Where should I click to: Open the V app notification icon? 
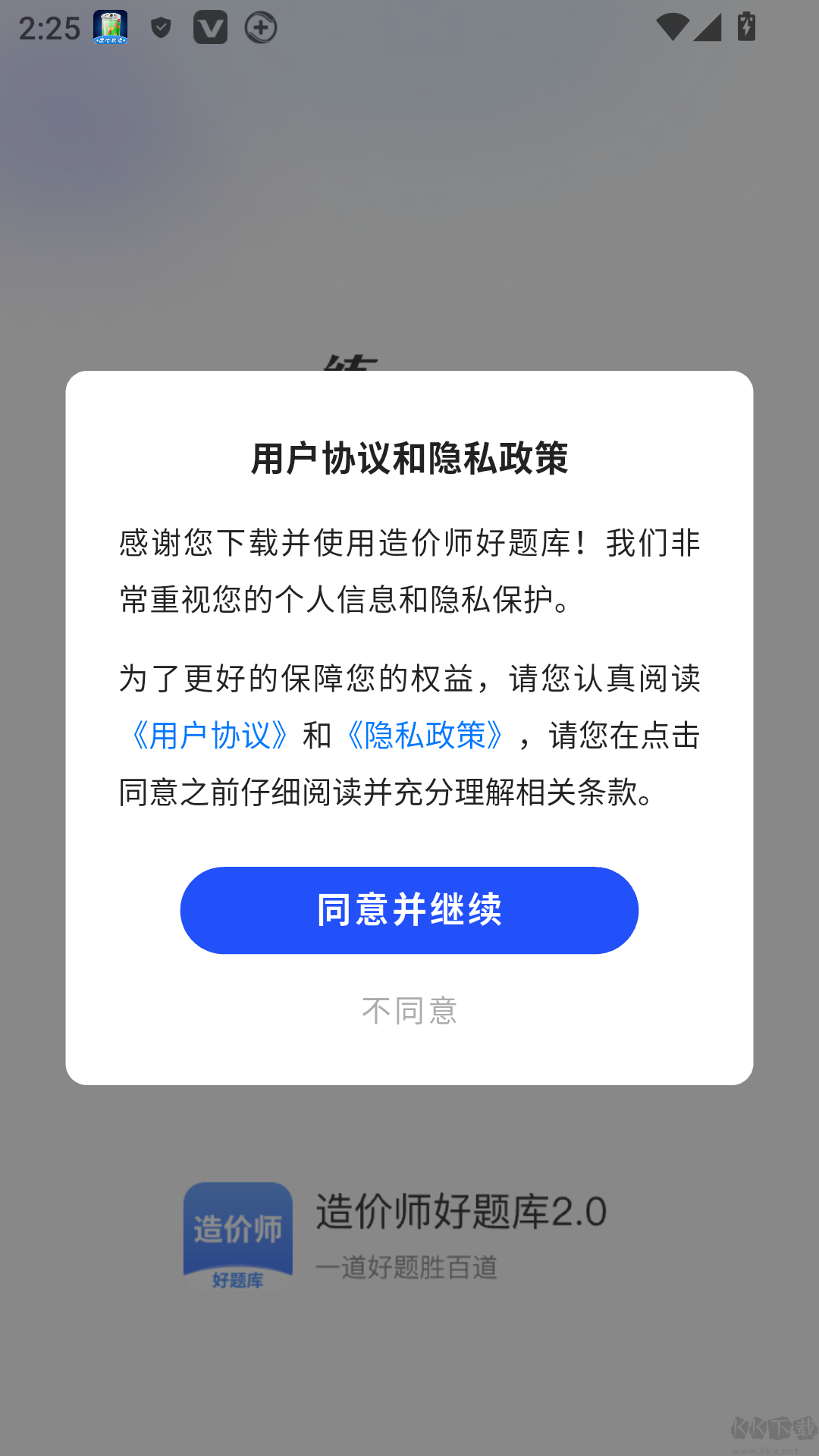coord(210,27)
